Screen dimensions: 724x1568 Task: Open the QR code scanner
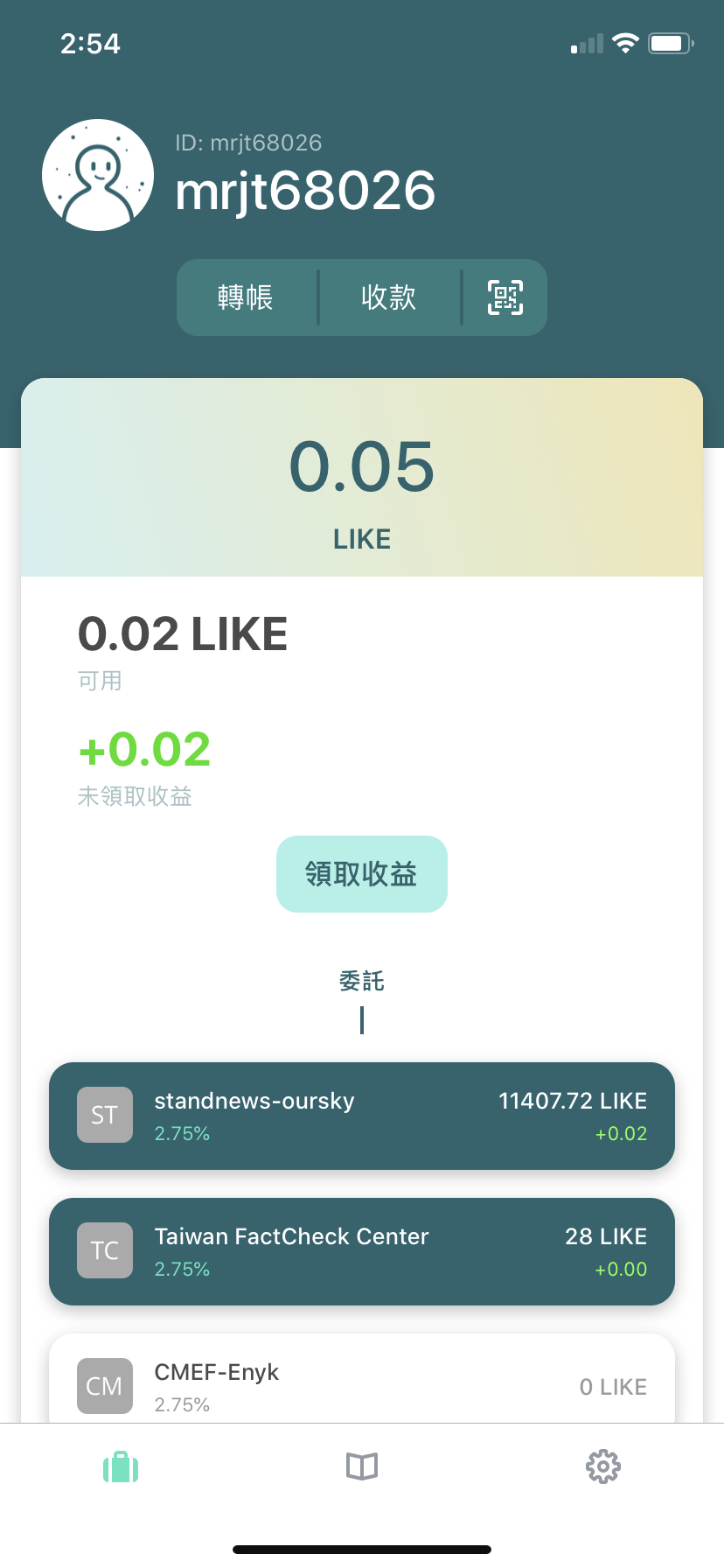coord(505,297)
